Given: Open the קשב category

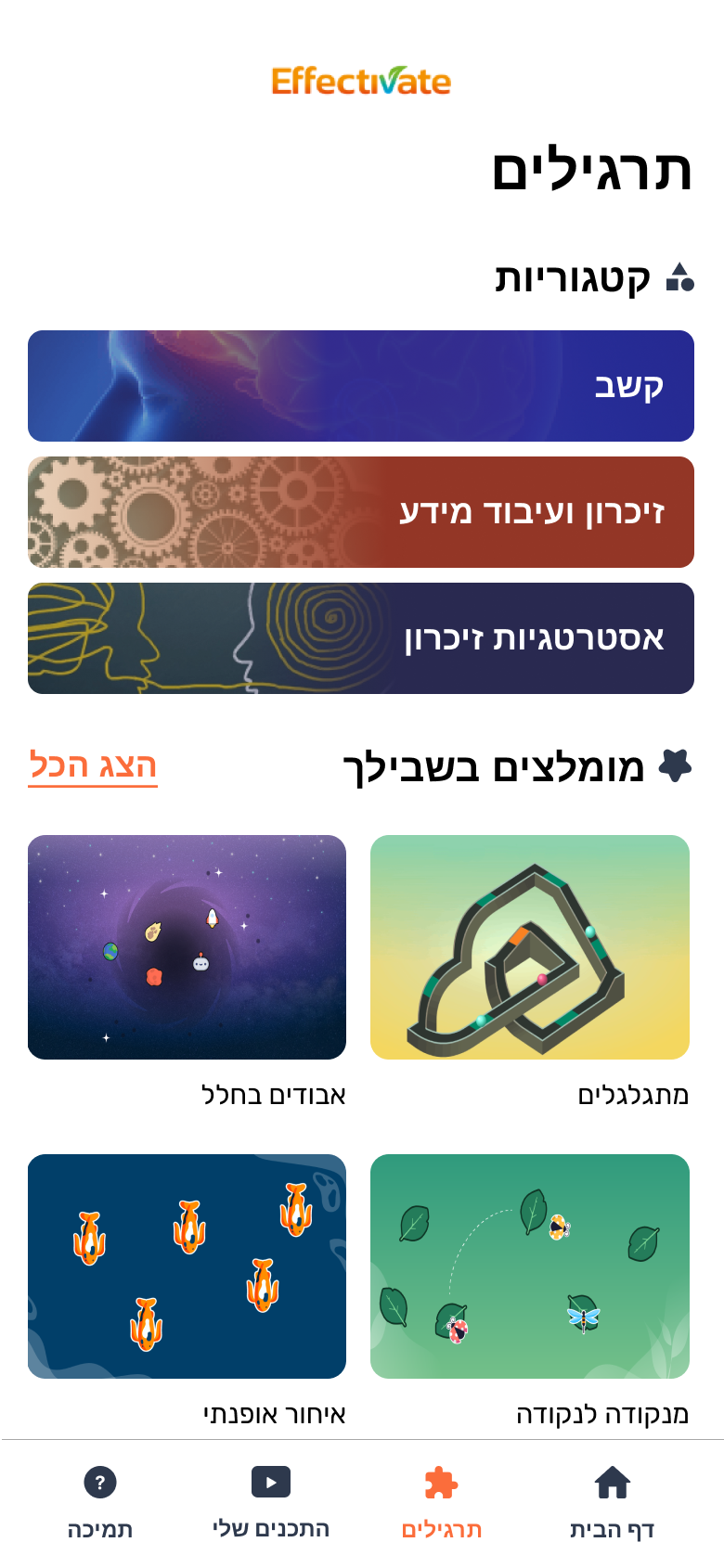Looking at the screenshot, I should (361, 386).
